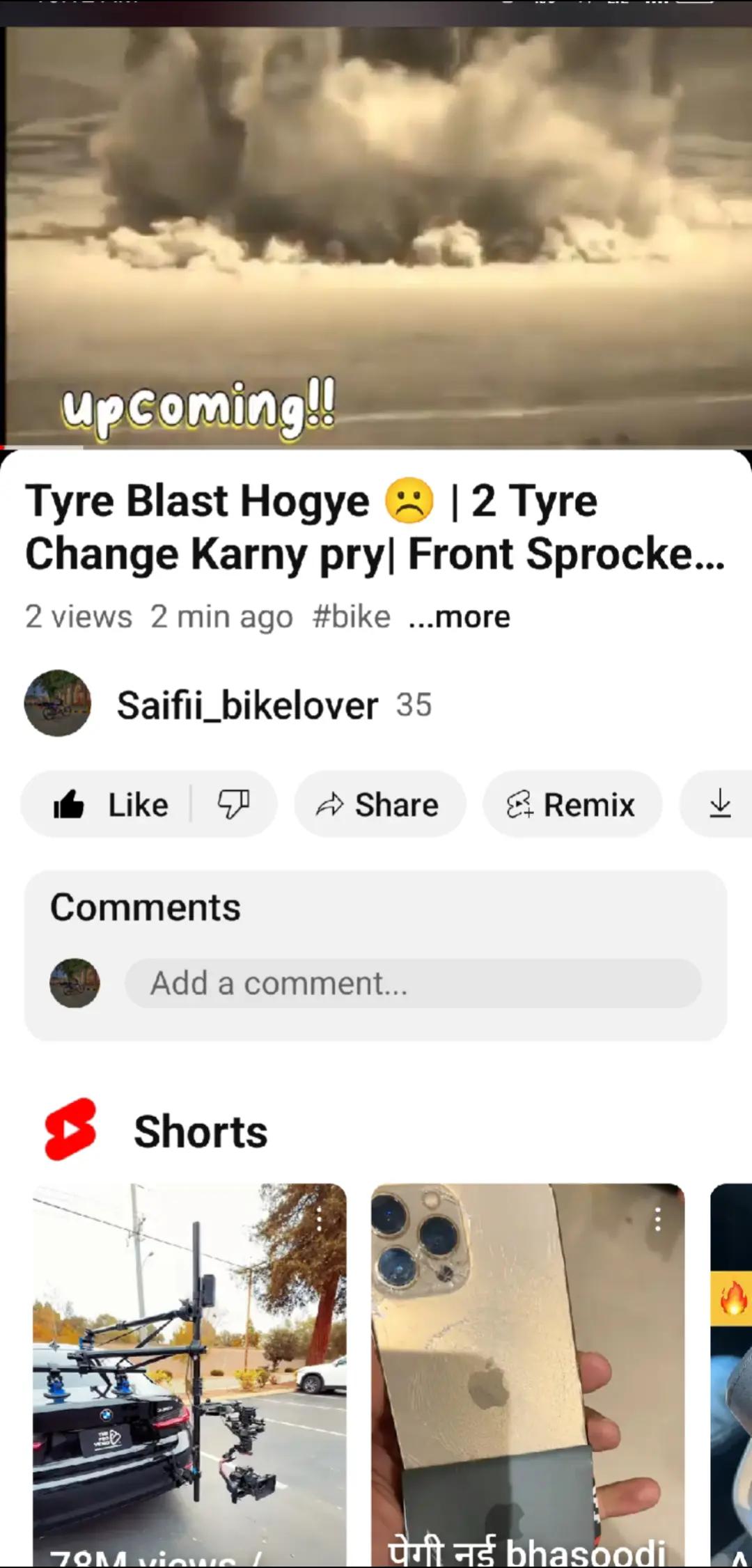
Task: Add a comment on the video
Action: coord(413,983)
